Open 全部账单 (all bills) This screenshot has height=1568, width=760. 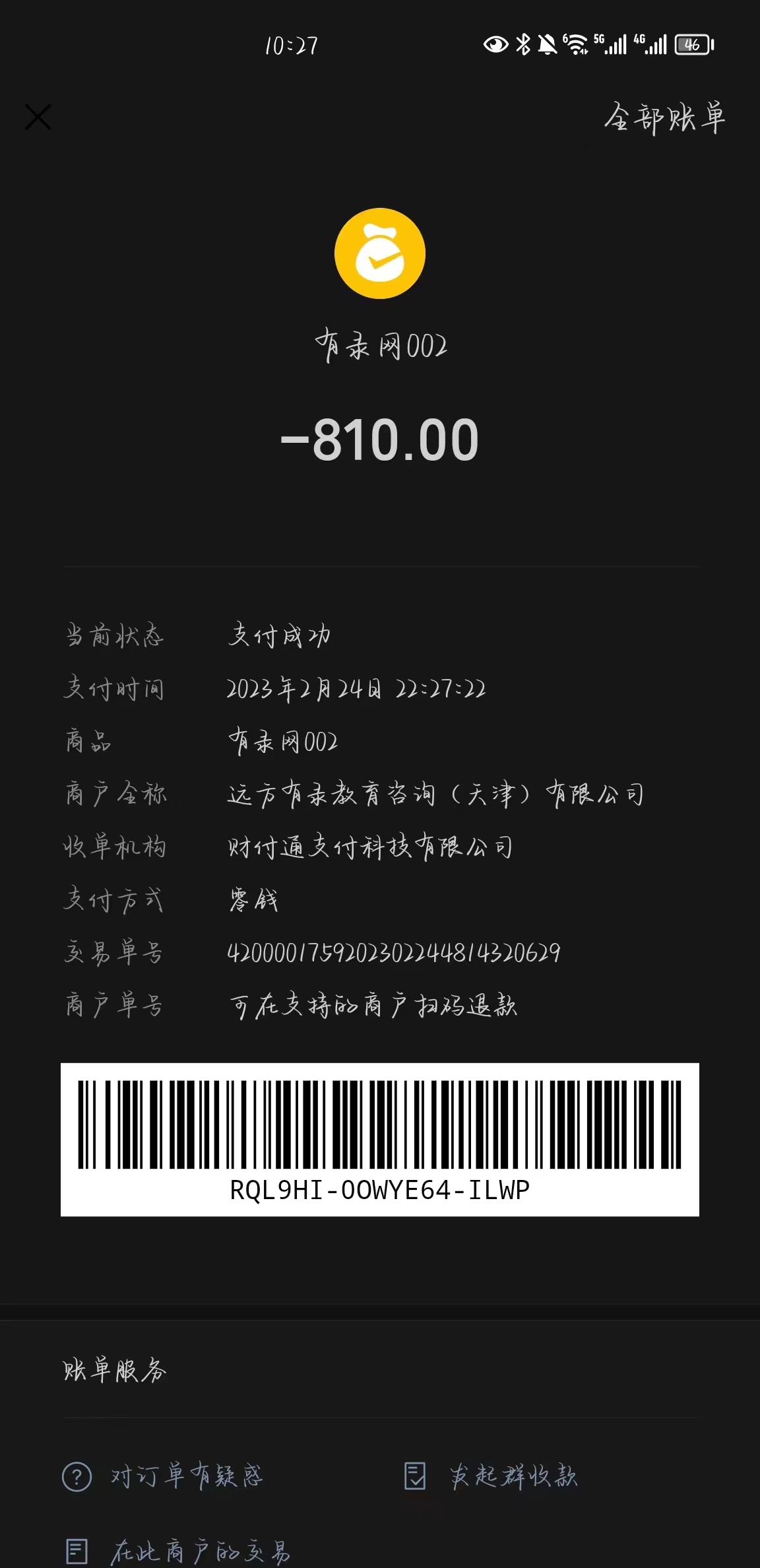pos(664,119)
